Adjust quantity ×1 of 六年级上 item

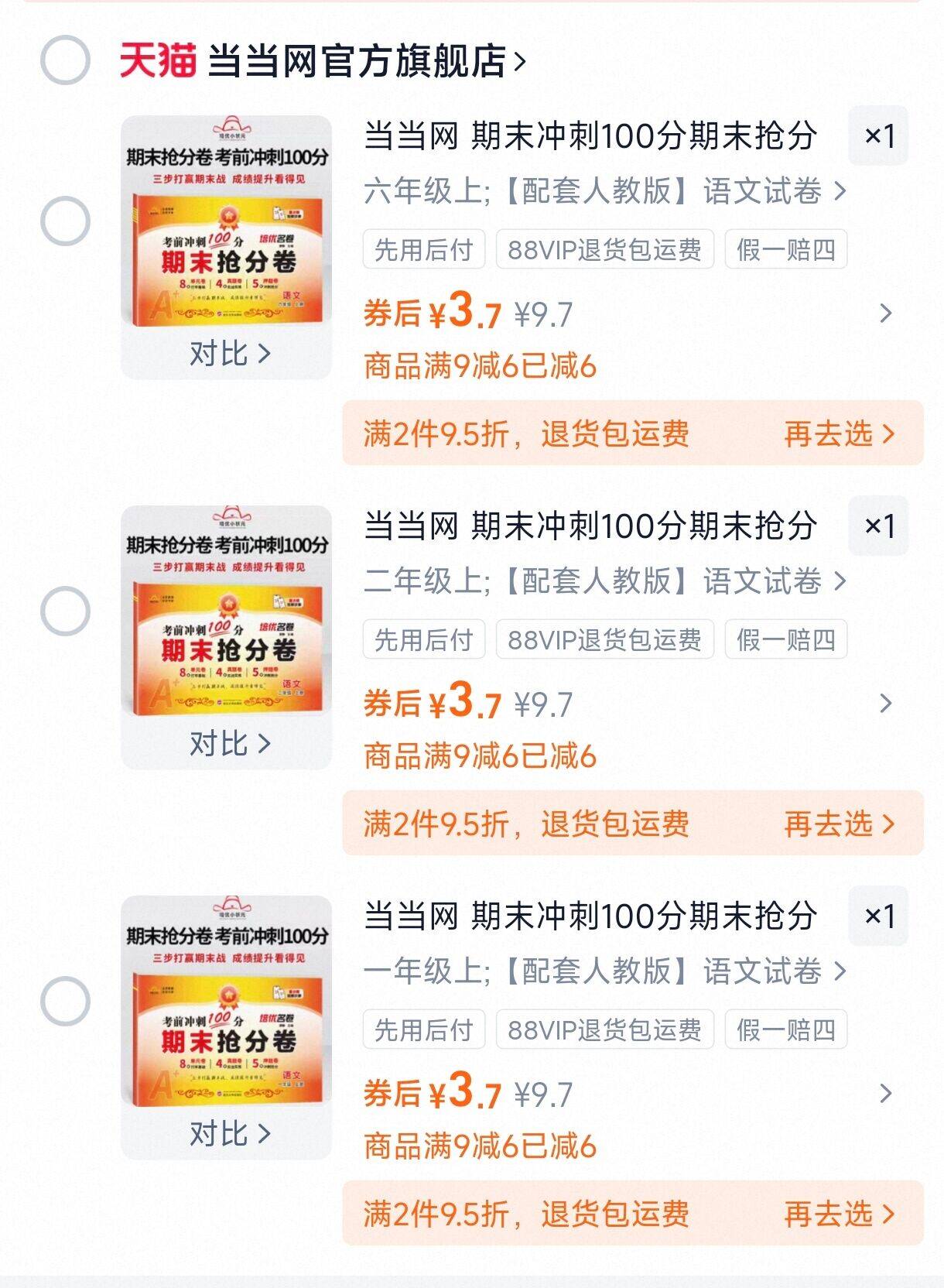coord(878,136)
